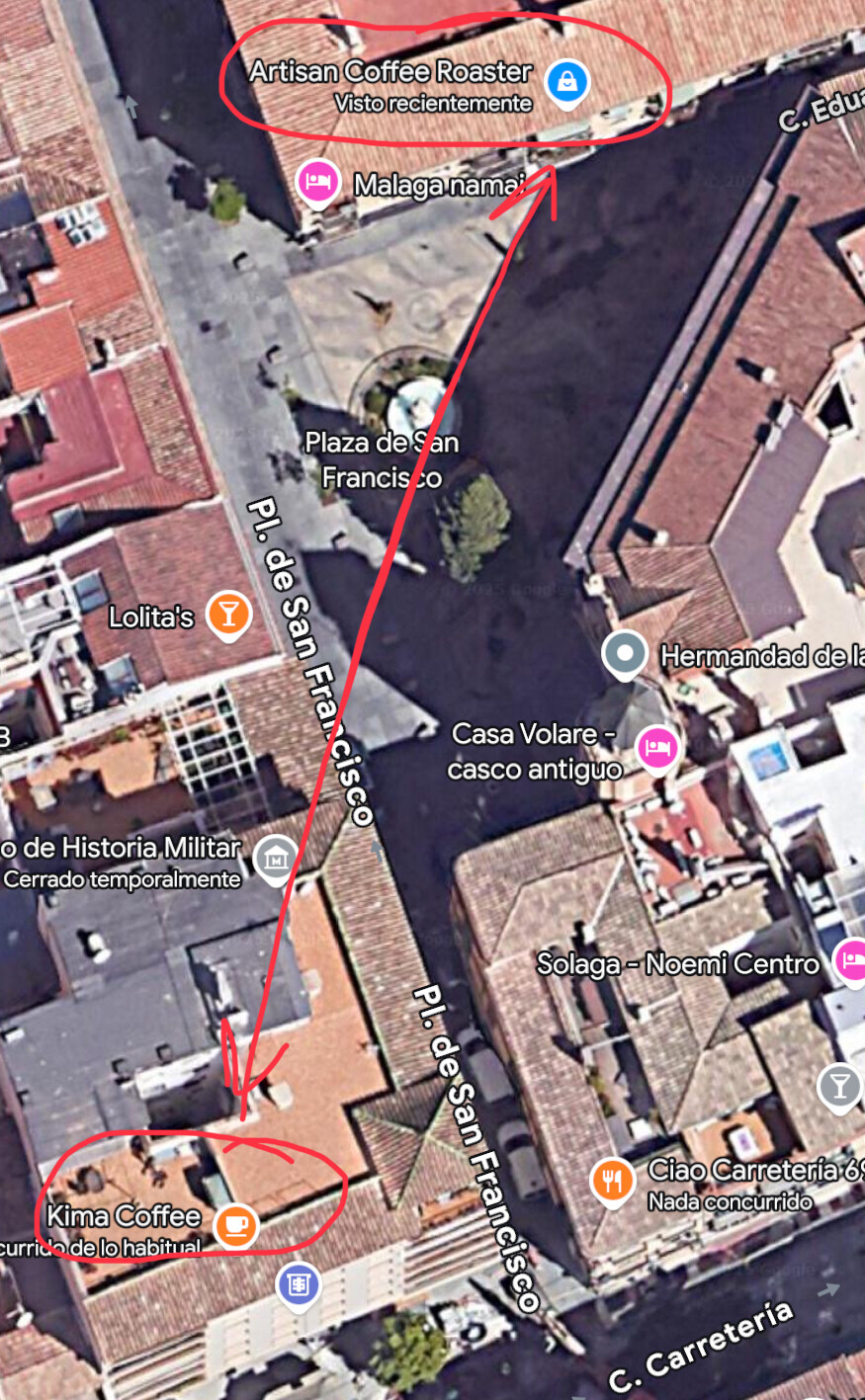Tap the Solaga - Noemi Centro hotel pin

pyautogui.click(x=851, y=960)
